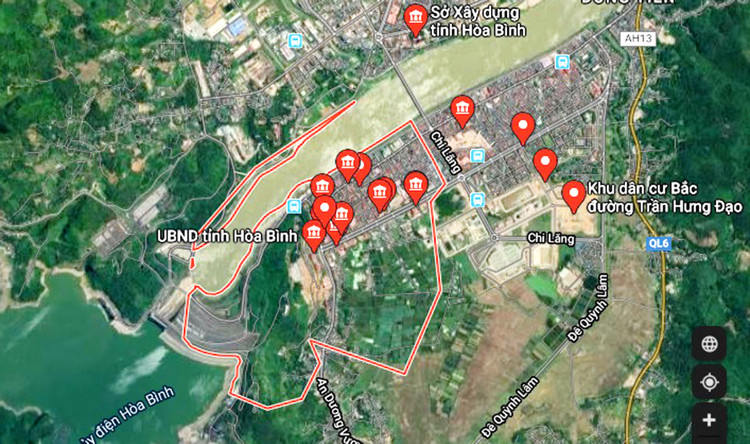Viewport: 750px width, 444px height.
Task: Center map on my location
Action: point(709,382)
